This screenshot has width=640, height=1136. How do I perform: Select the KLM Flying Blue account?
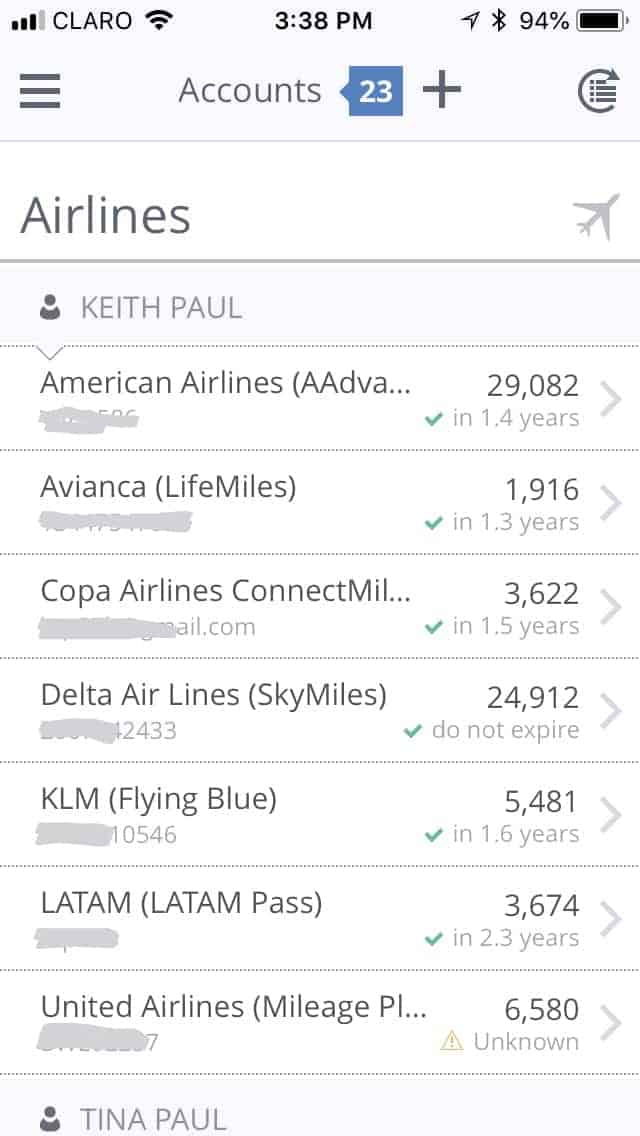pos(320,814)
